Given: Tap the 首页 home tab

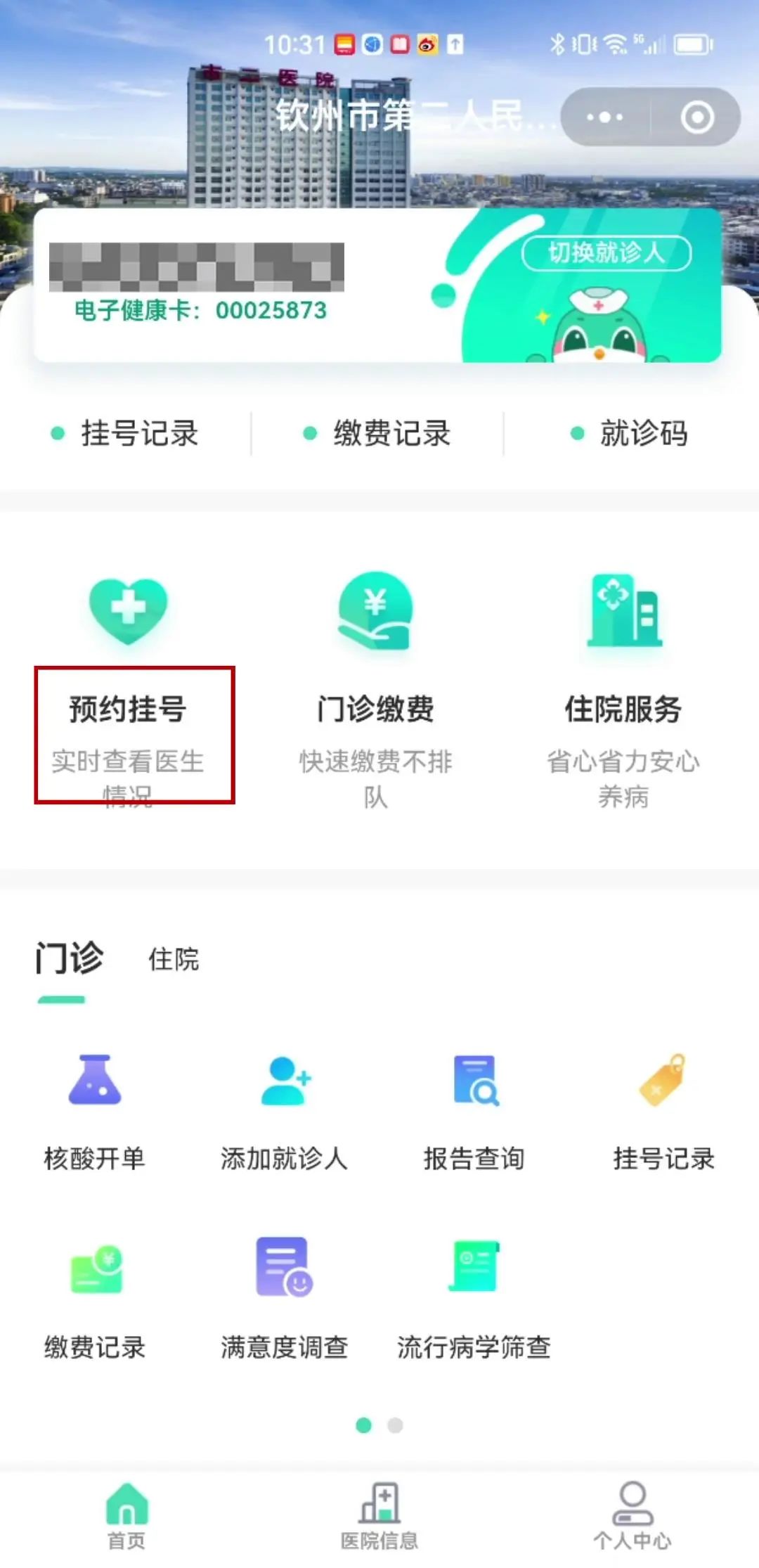Looking at the screenshot, I should 126,1515.
